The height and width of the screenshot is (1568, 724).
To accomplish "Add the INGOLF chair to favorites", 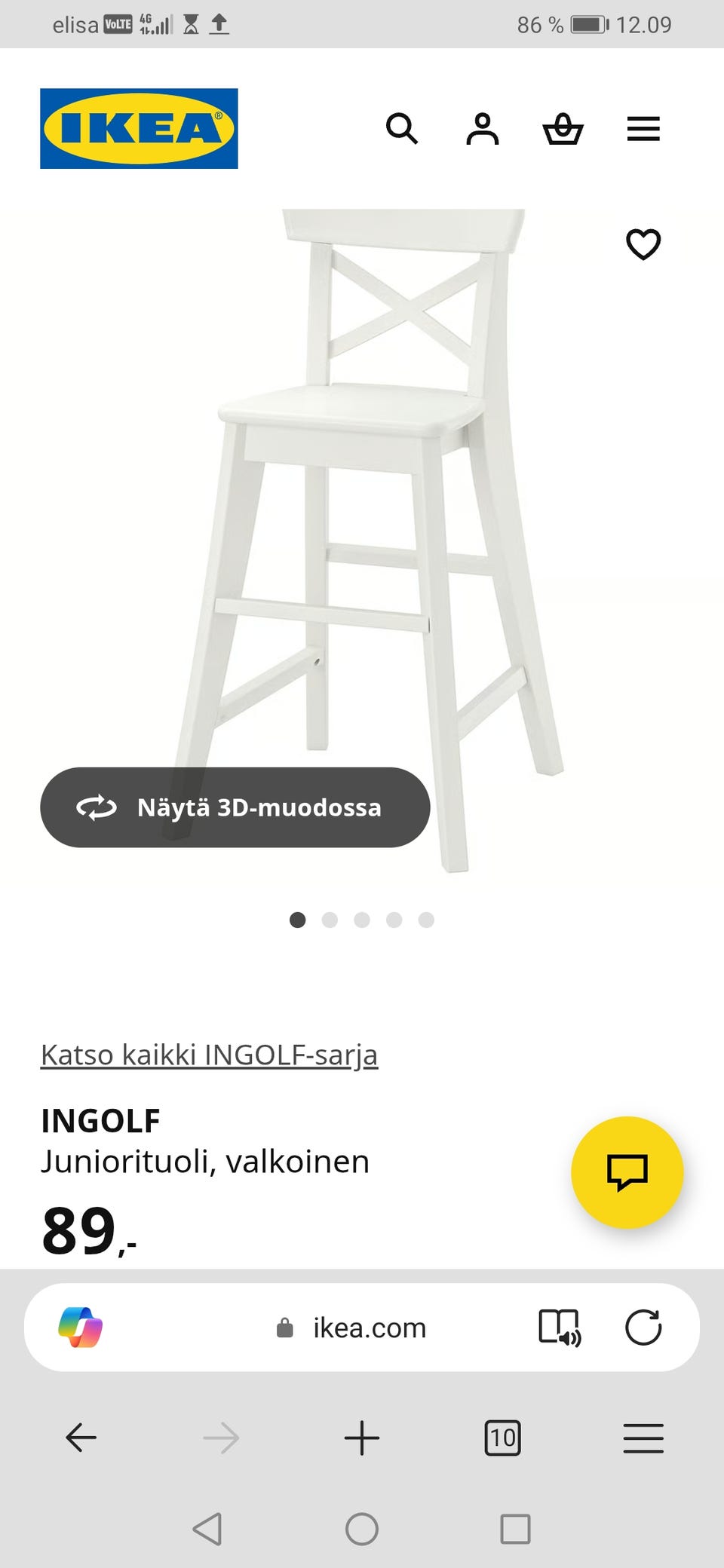I will (x=643, y=243).
